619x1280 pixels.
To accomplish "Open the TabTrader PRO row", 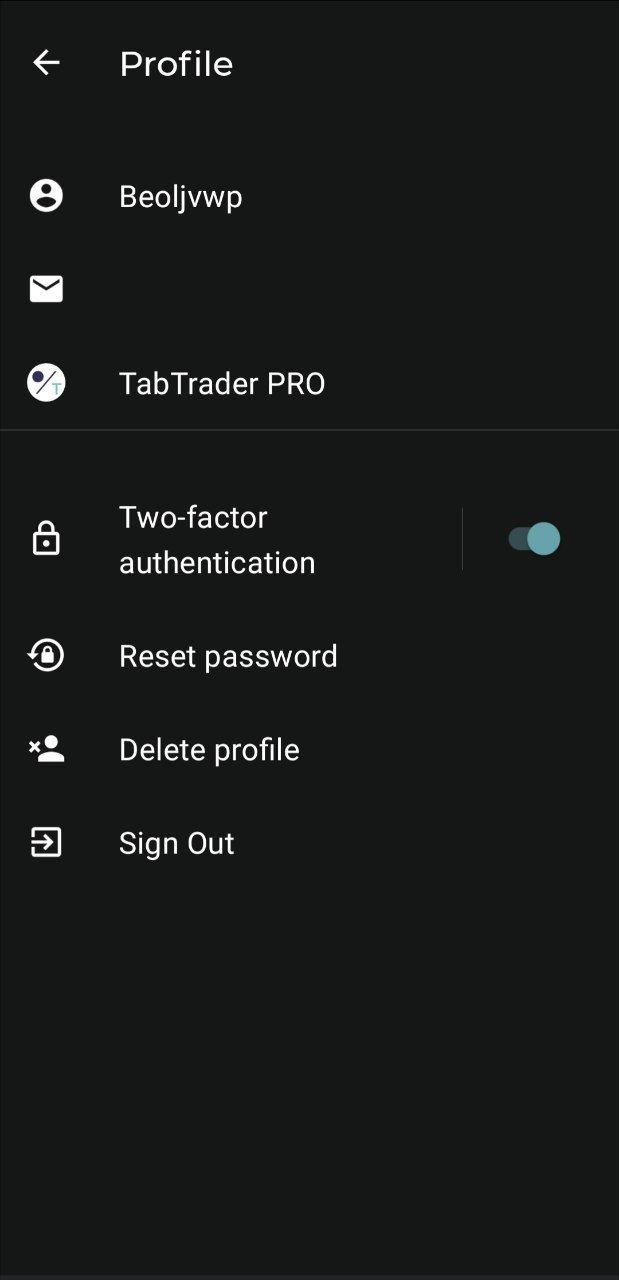I will coord(222,384).
